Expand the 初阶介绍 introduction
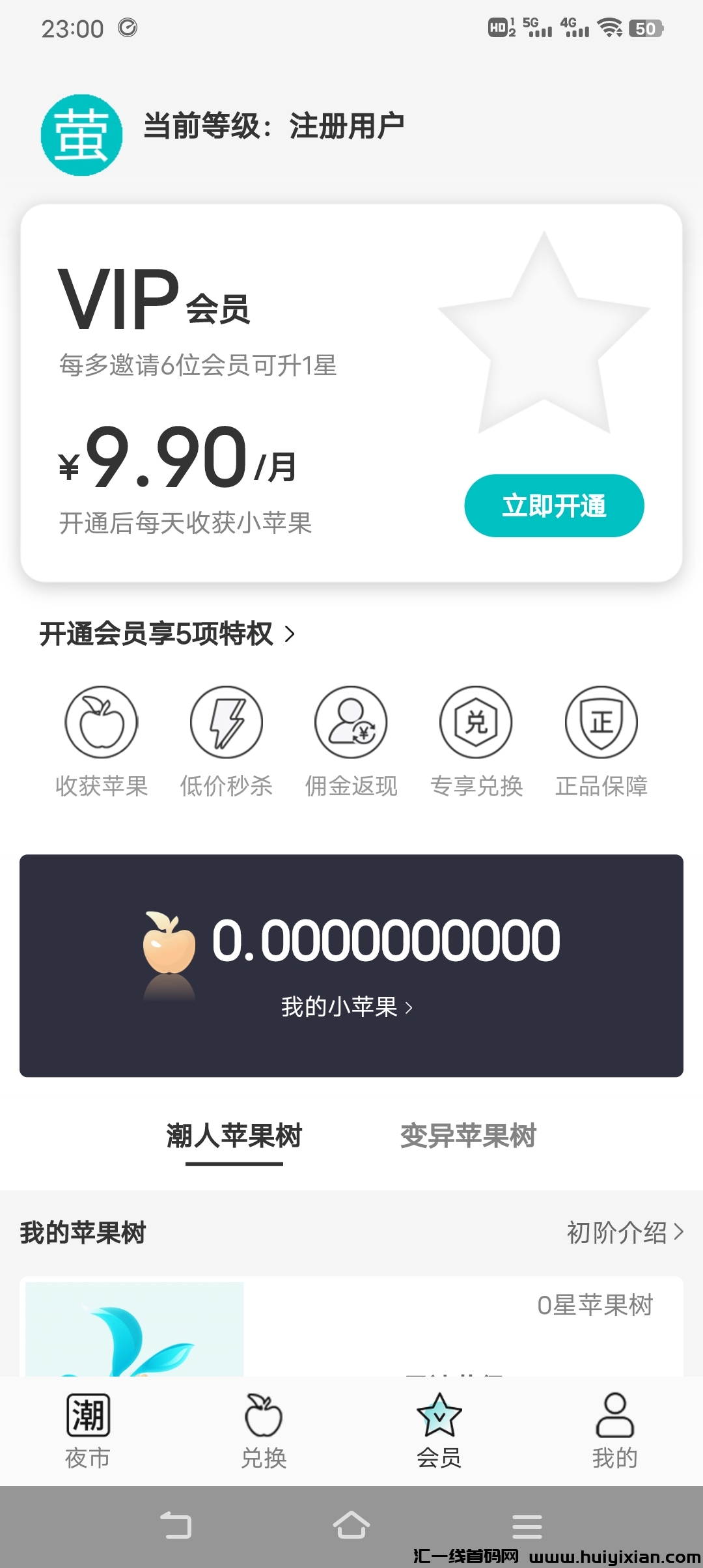Screen dimensions: 703x1568 [x=624, y=1232]
